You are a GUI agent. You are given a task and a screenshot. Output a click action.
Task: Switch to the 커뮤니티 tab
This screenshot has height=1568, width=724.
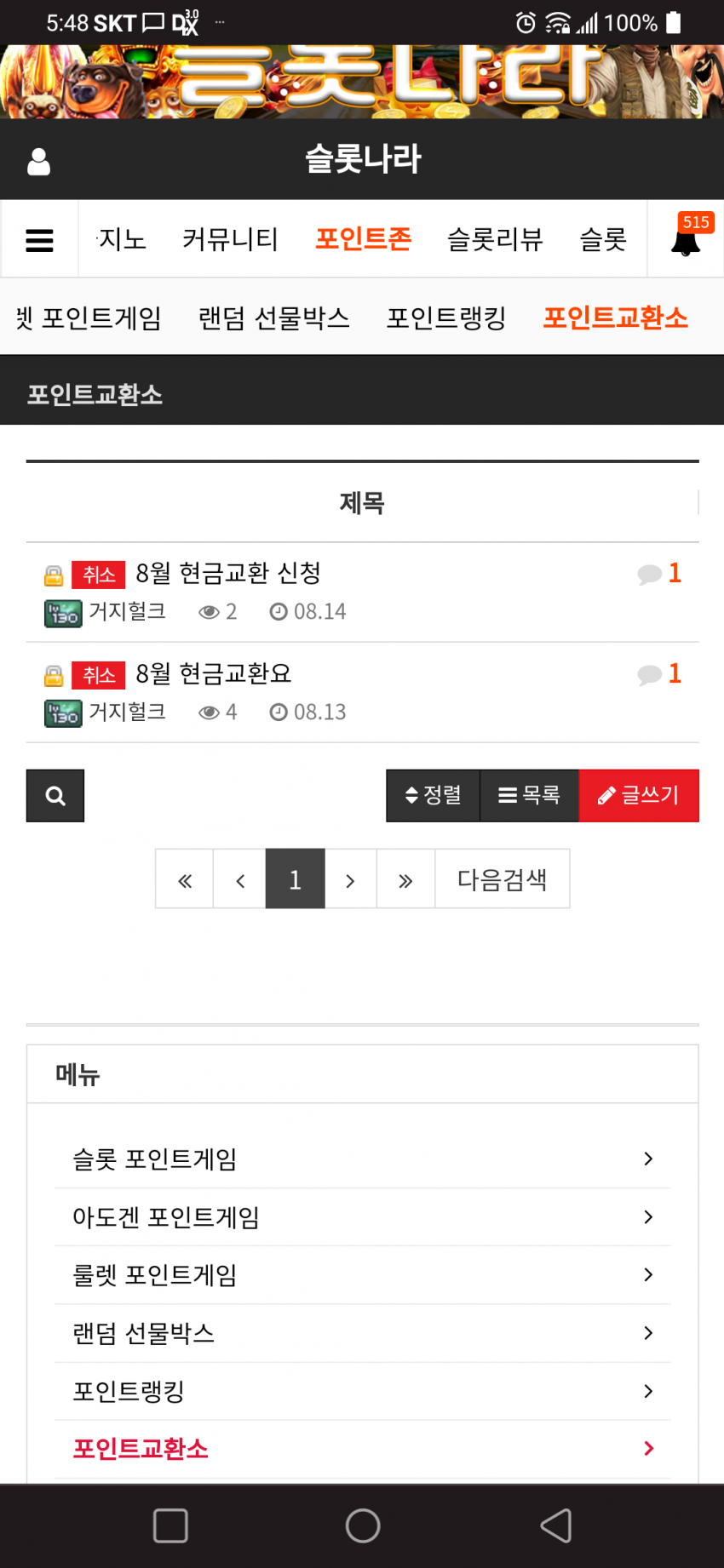click(230, 239)
